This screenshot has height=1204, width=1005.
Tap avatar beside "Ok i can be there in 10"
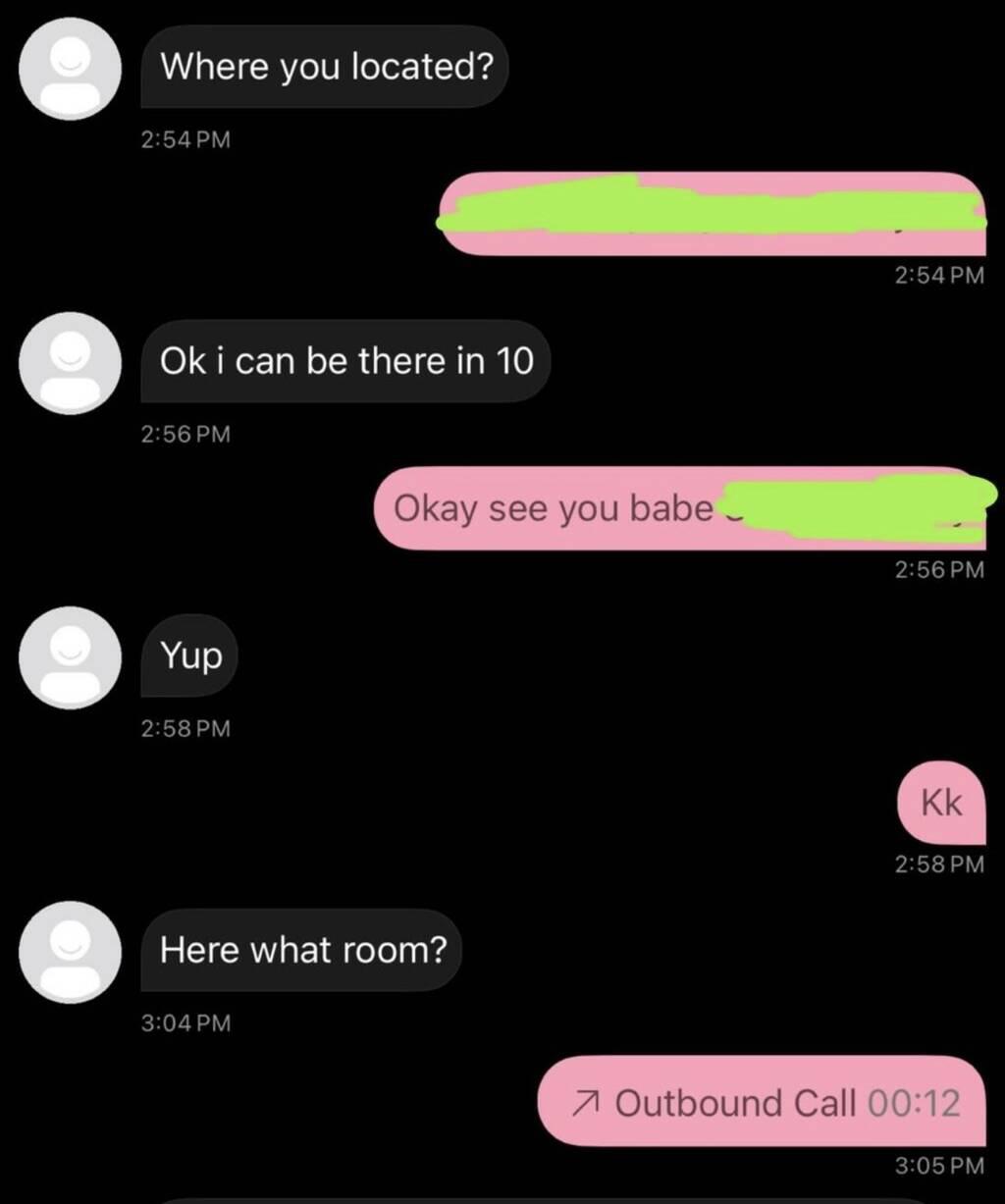click(71, 363)
